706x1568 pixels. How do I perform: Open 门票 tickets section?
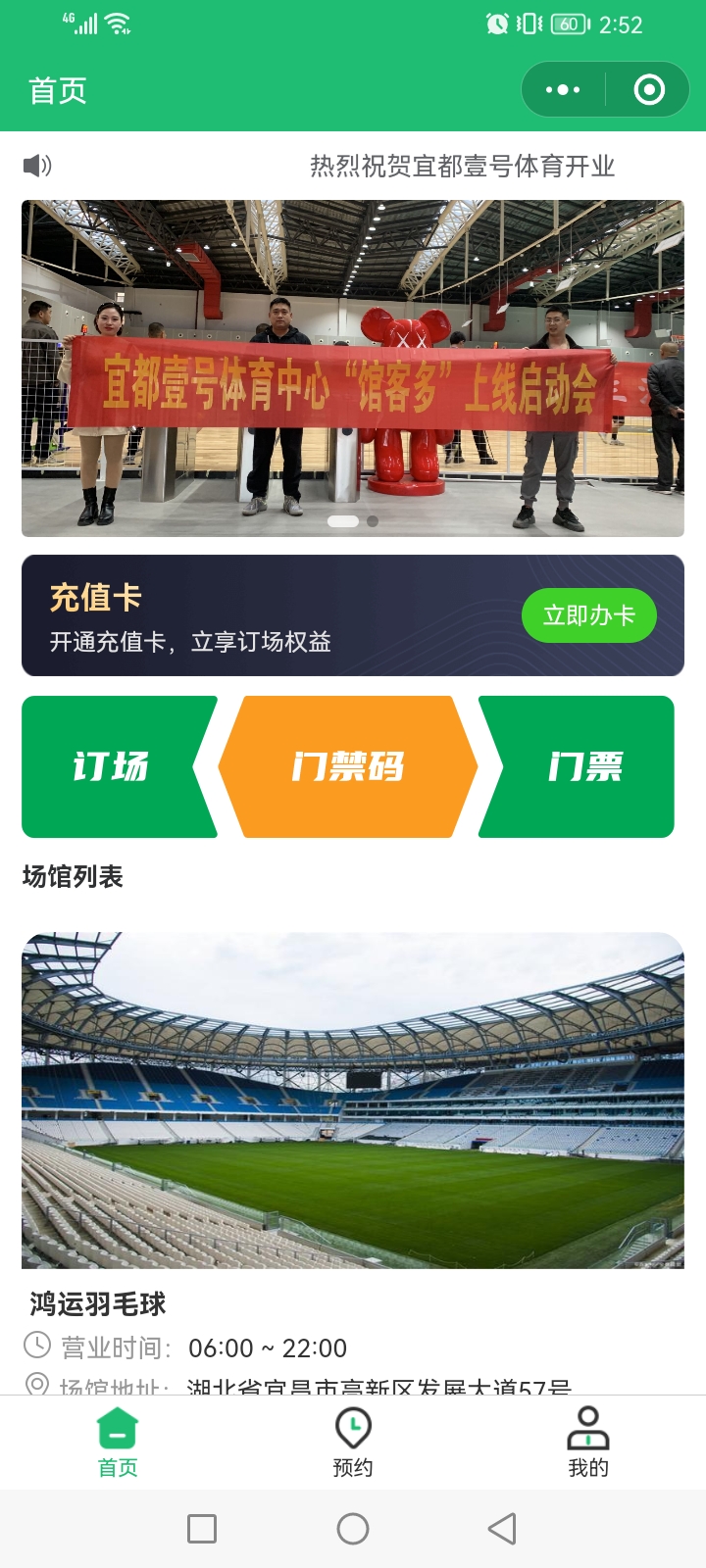(x=584, y=766)
